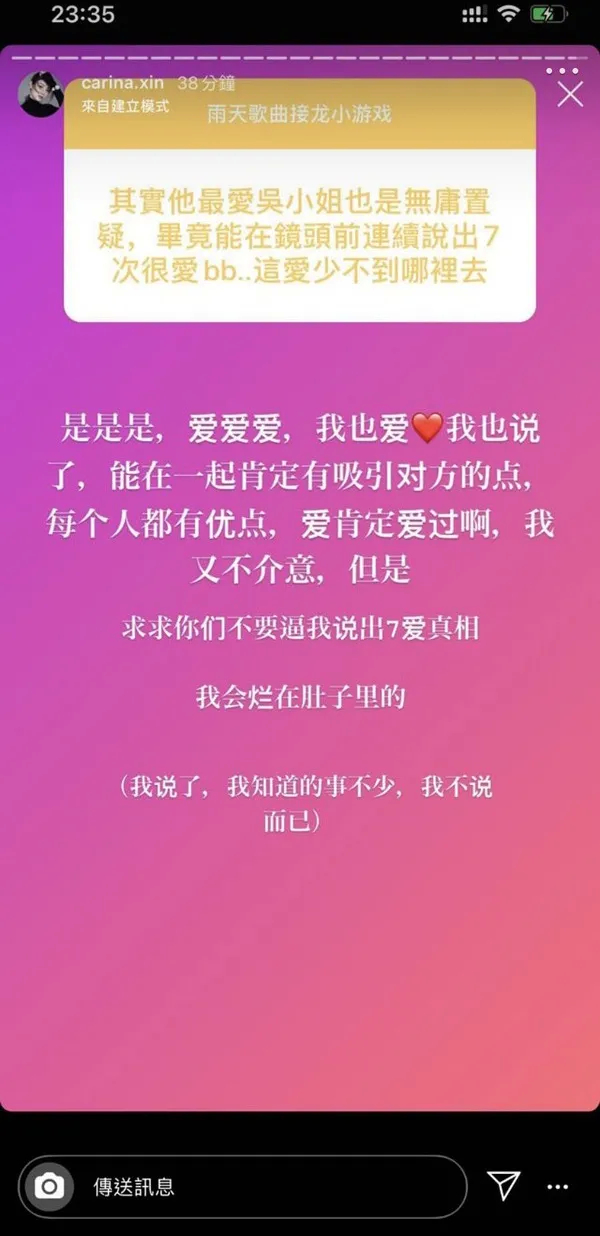Image resolution: width=600 pixels, height=1236 pixels.
Task: Open the camera icon to reply
Action: click(x=49, y=1186)
